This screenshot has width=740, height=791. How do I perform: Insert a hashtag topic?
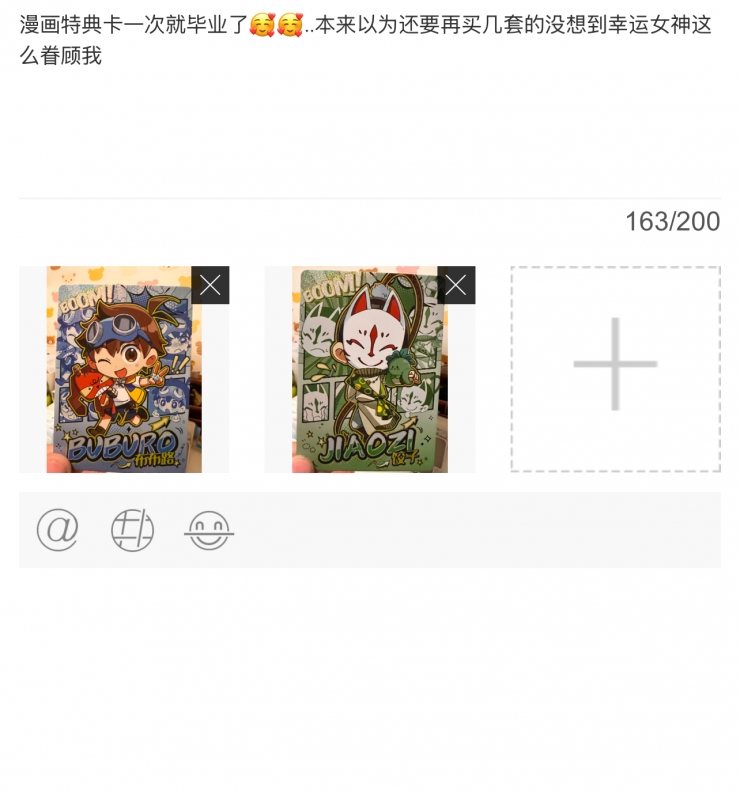pos(133,530)
